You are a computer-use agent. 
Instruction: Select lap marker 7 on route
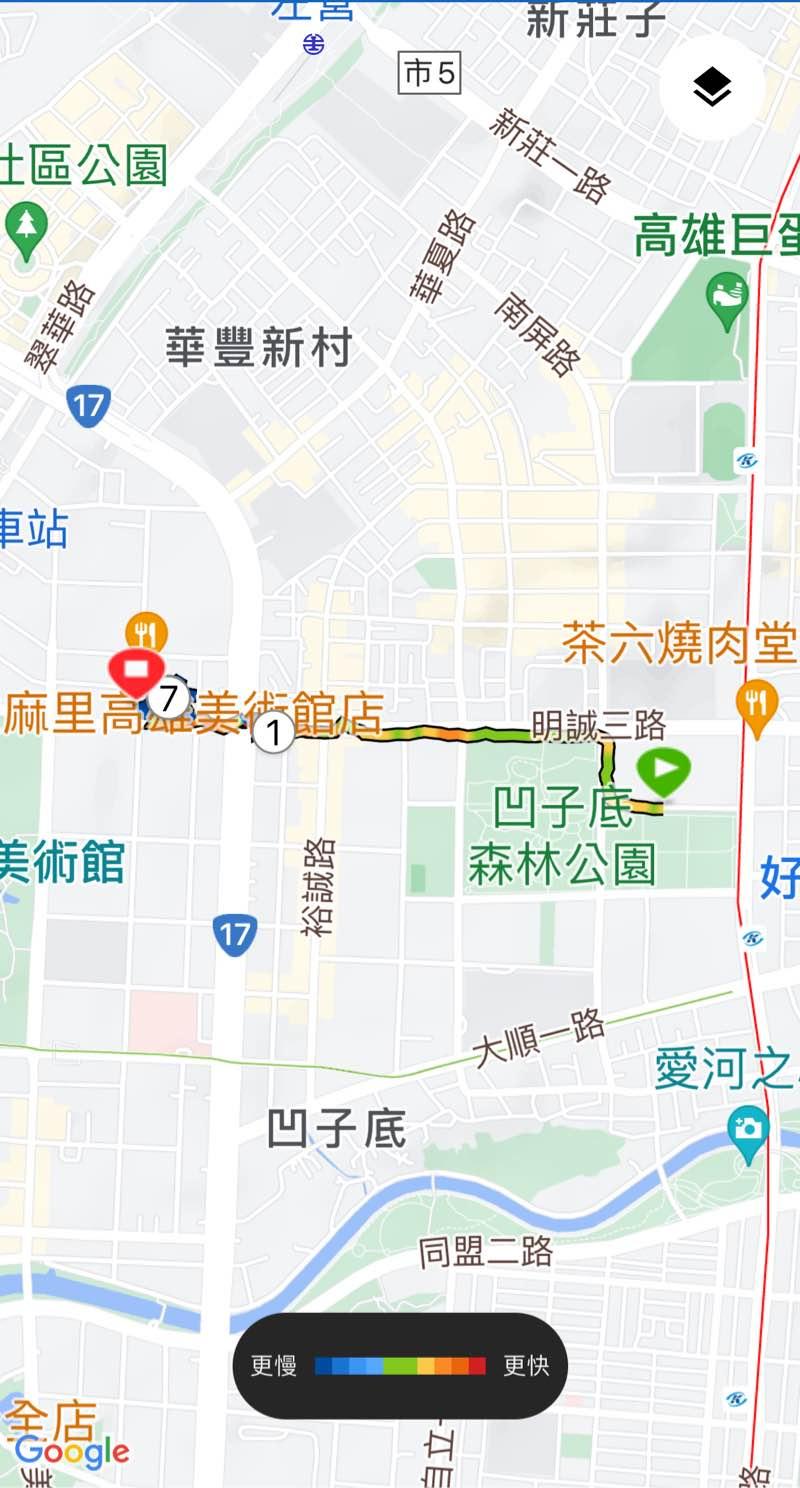173,698
